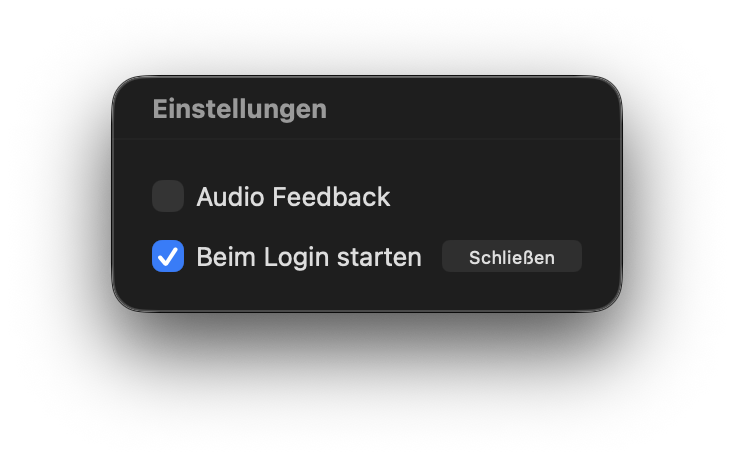734x460 pixels.
Task: Enable the Audio Feedback checkbox
Action: pyautogui.click(x=168, y=196)
